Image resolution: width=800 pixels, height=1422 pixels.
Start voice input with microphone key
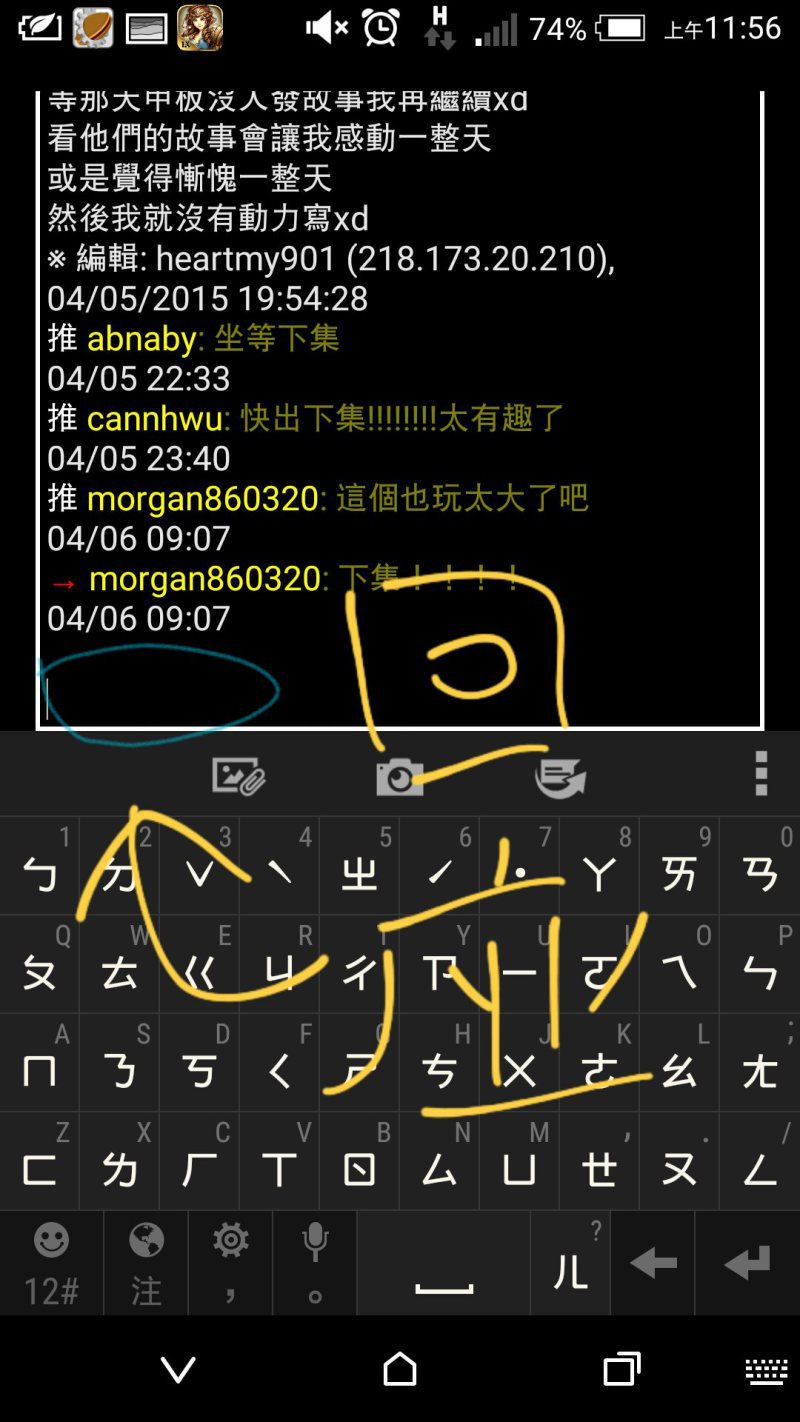315,1262
